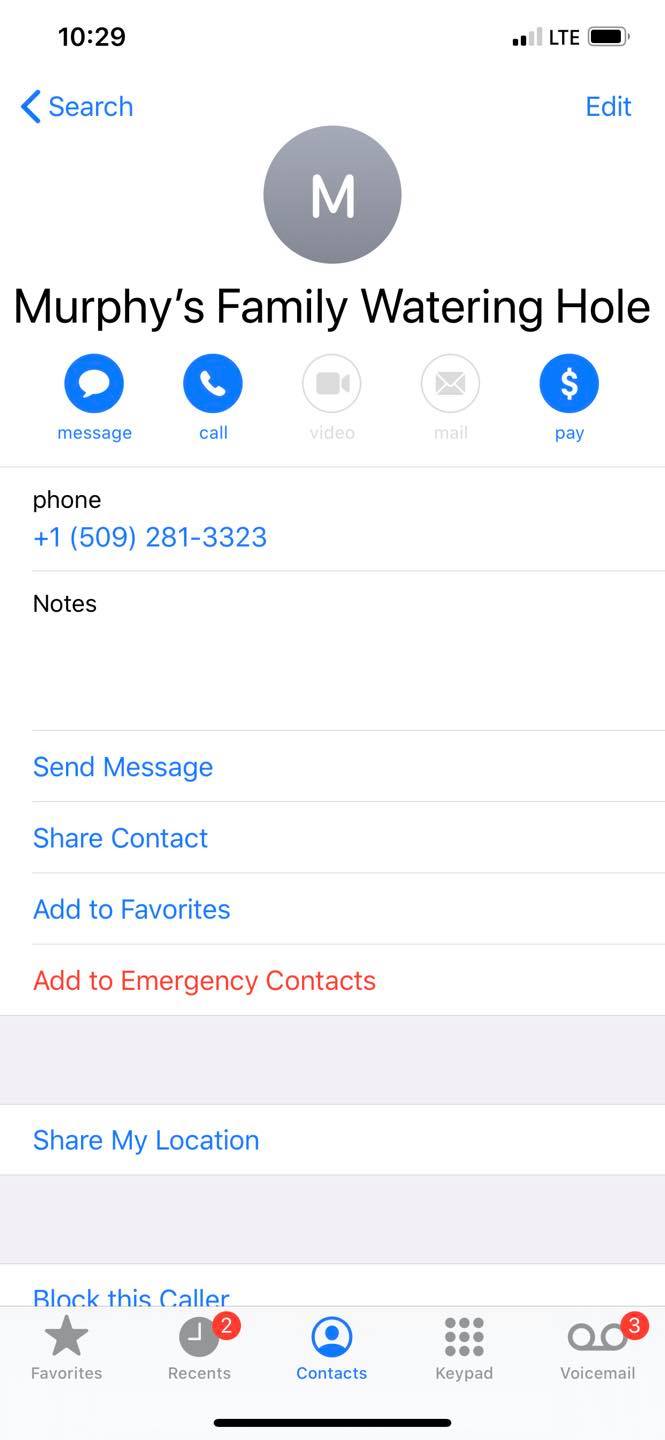The height and width of the screenshot is (1440, 665).
Task: Switch to the Contacts tab
Action: point(331,1348)
